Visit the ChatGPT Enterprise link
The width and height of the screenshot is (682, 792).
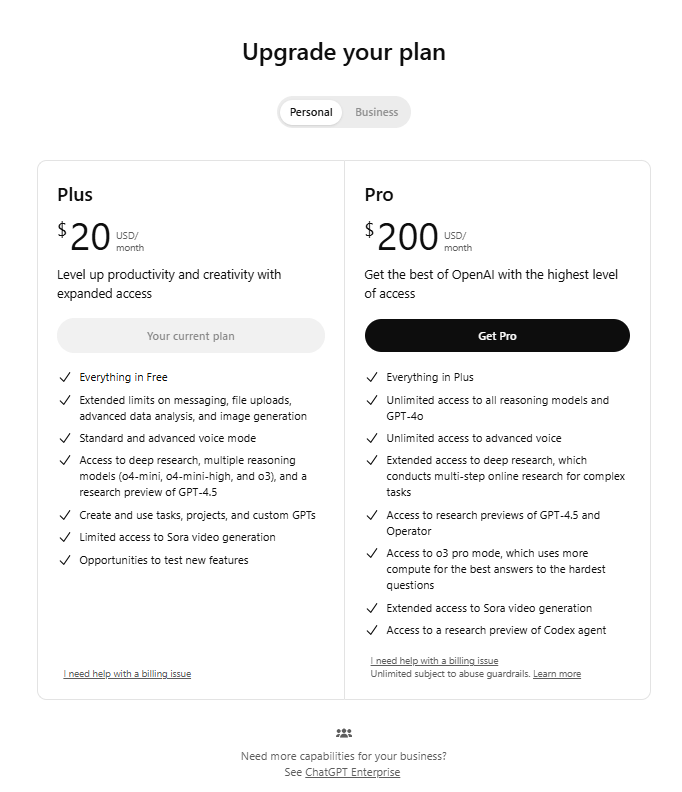point(352,772)
